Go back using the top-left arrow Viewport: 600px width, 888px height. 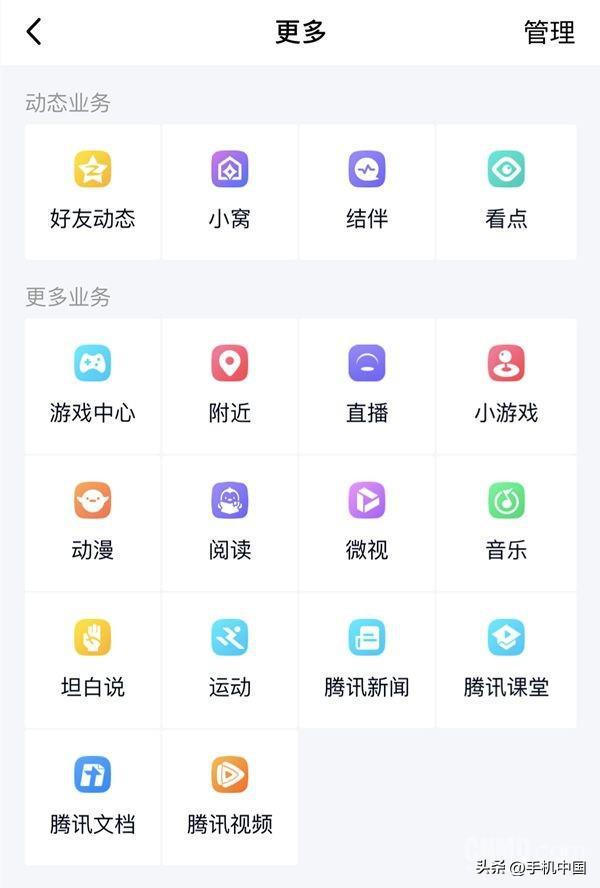coord(34,32)
